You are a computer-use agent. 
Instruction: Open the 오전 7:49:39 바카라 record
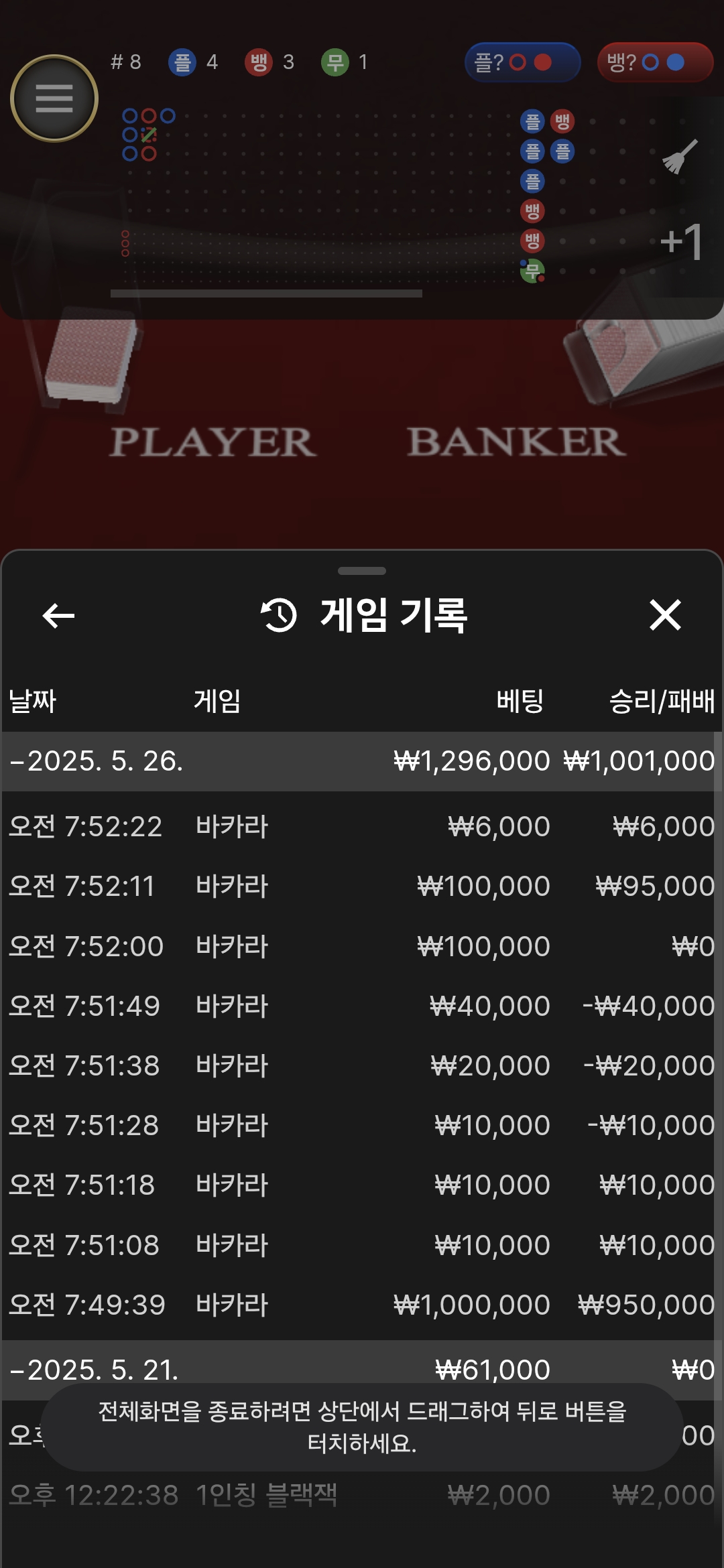[362, 1305]
